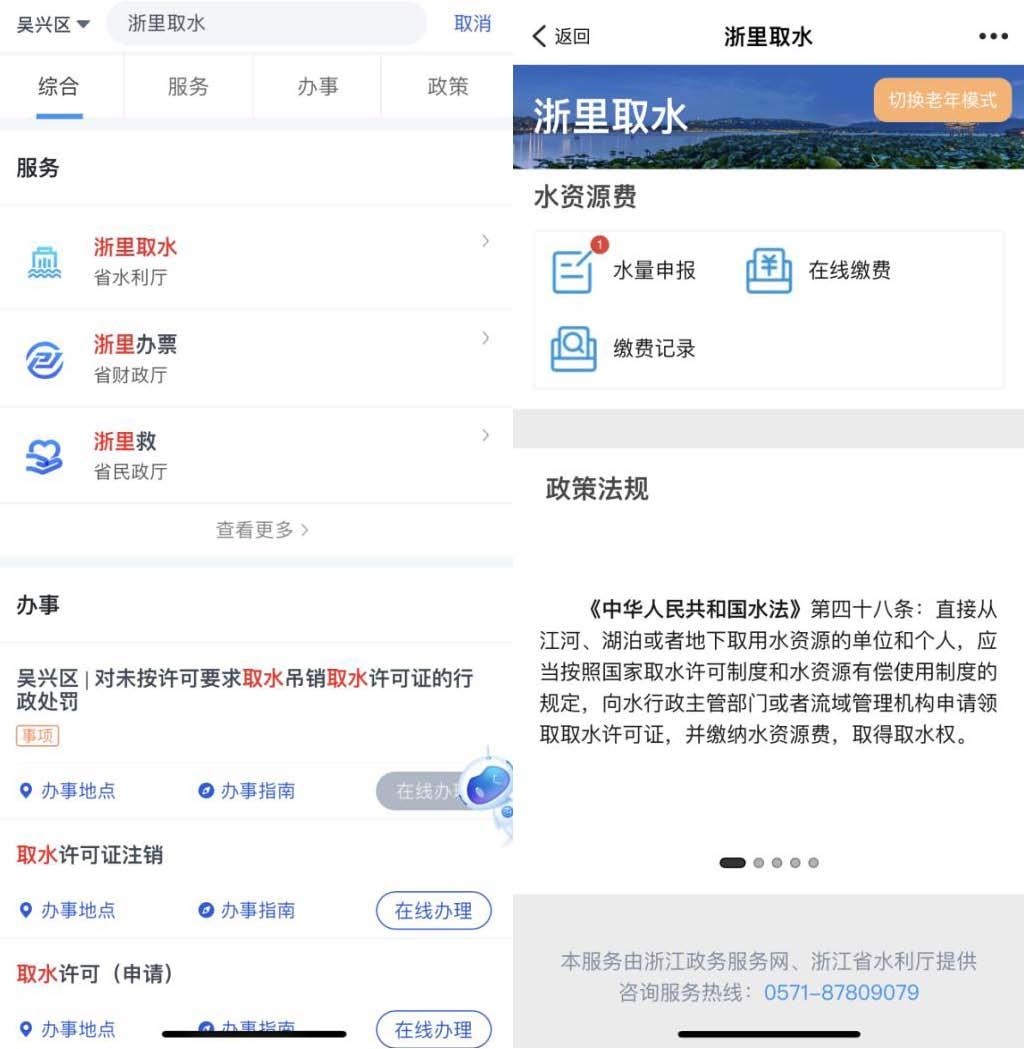Screen dimensions: 1024x1049
Task: Cancel the search with 取消
Action: tap(472, 23)
